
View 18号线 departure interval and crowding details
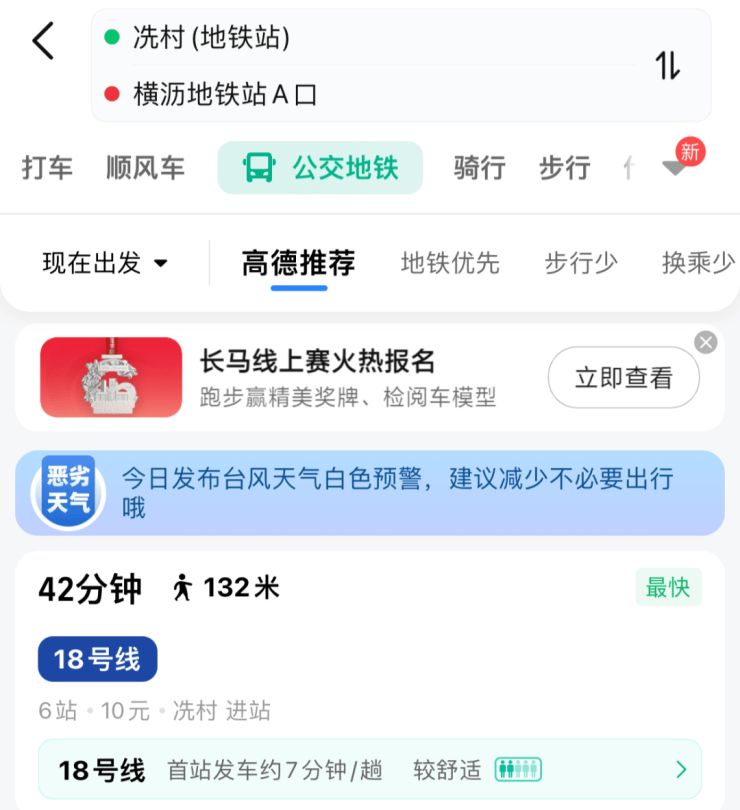[370, 770]
